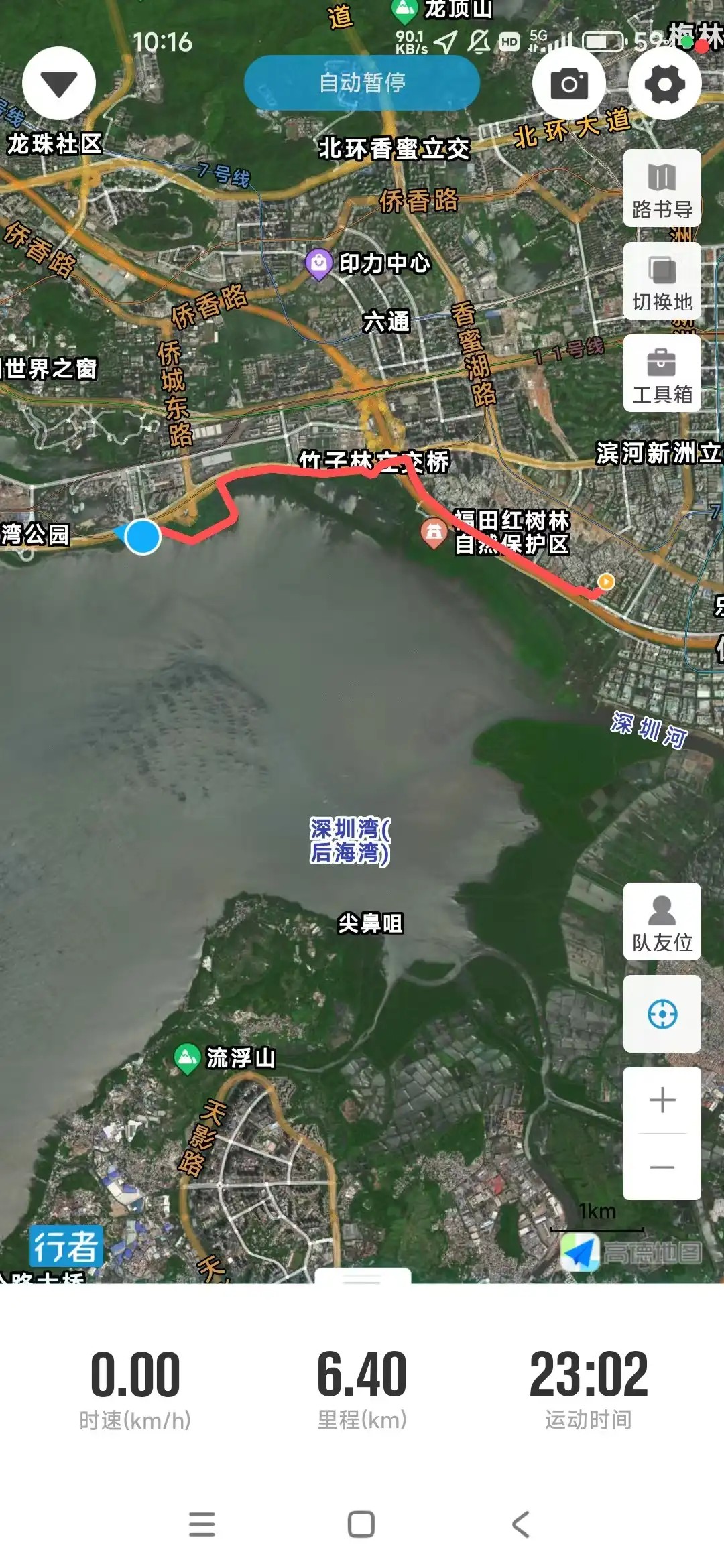
Task: Expand the stats panel handle
Action: pyautogui.click(x=362, y=1279)
